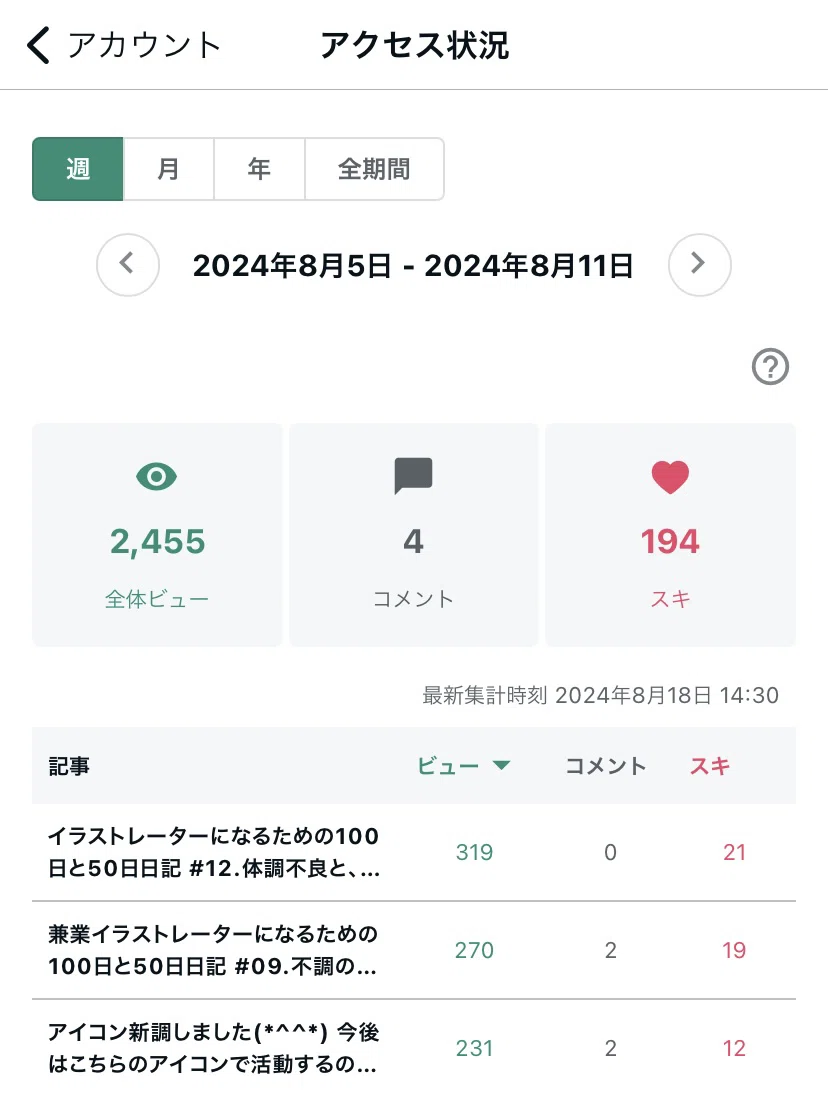Sort articles by コメント column
Viewport: 828px width, 1093px height.
pos(606,766)
